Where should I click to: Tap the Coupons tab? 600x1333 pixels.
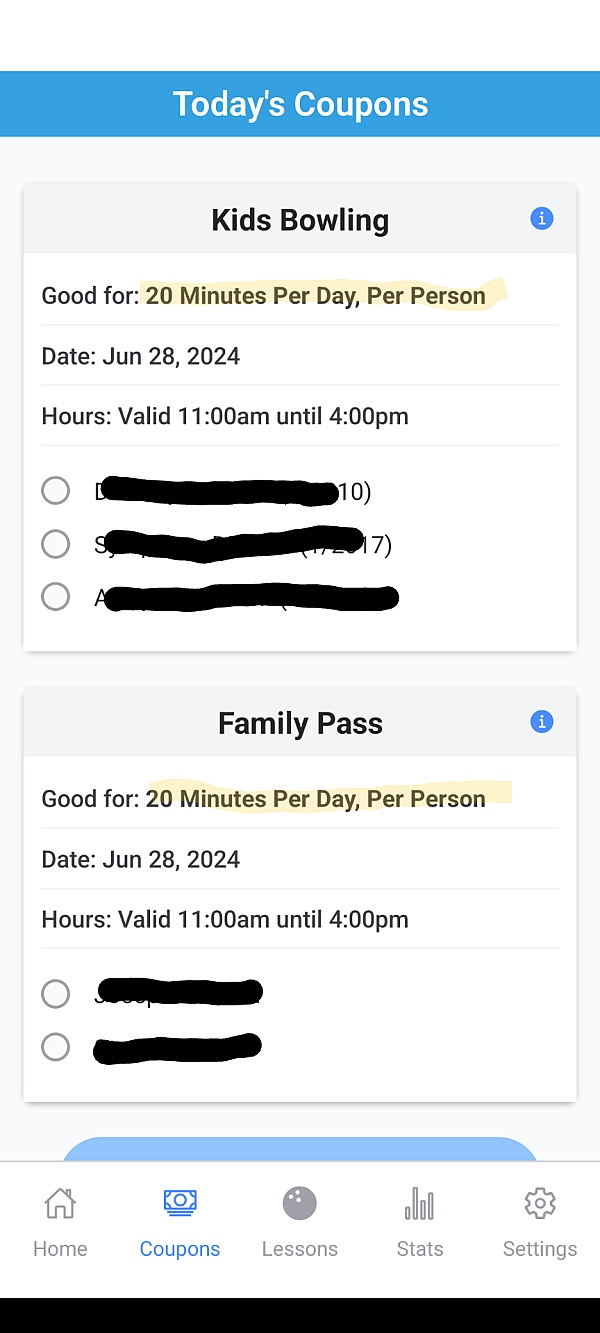tap(180, 1223)
